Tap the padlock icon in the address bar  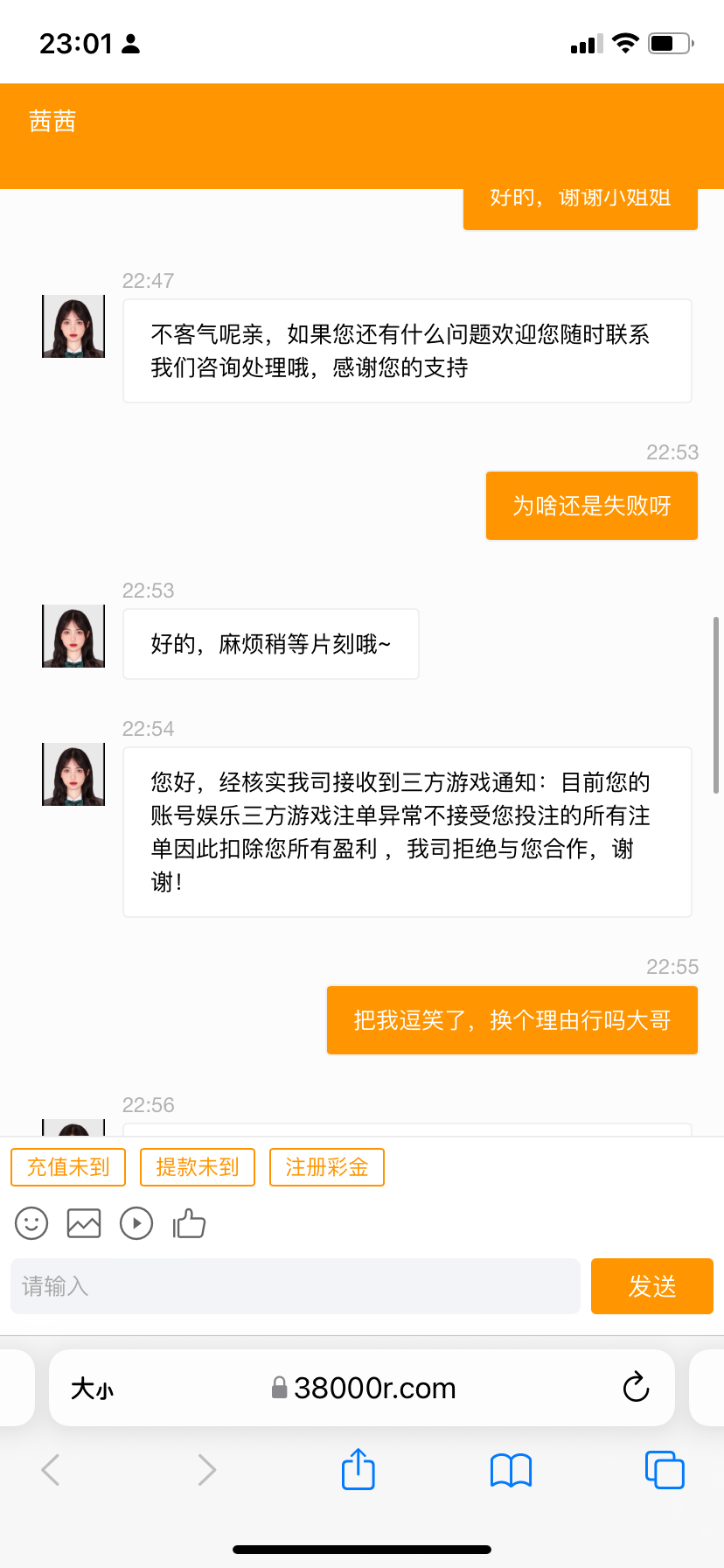pos(279,1387)
